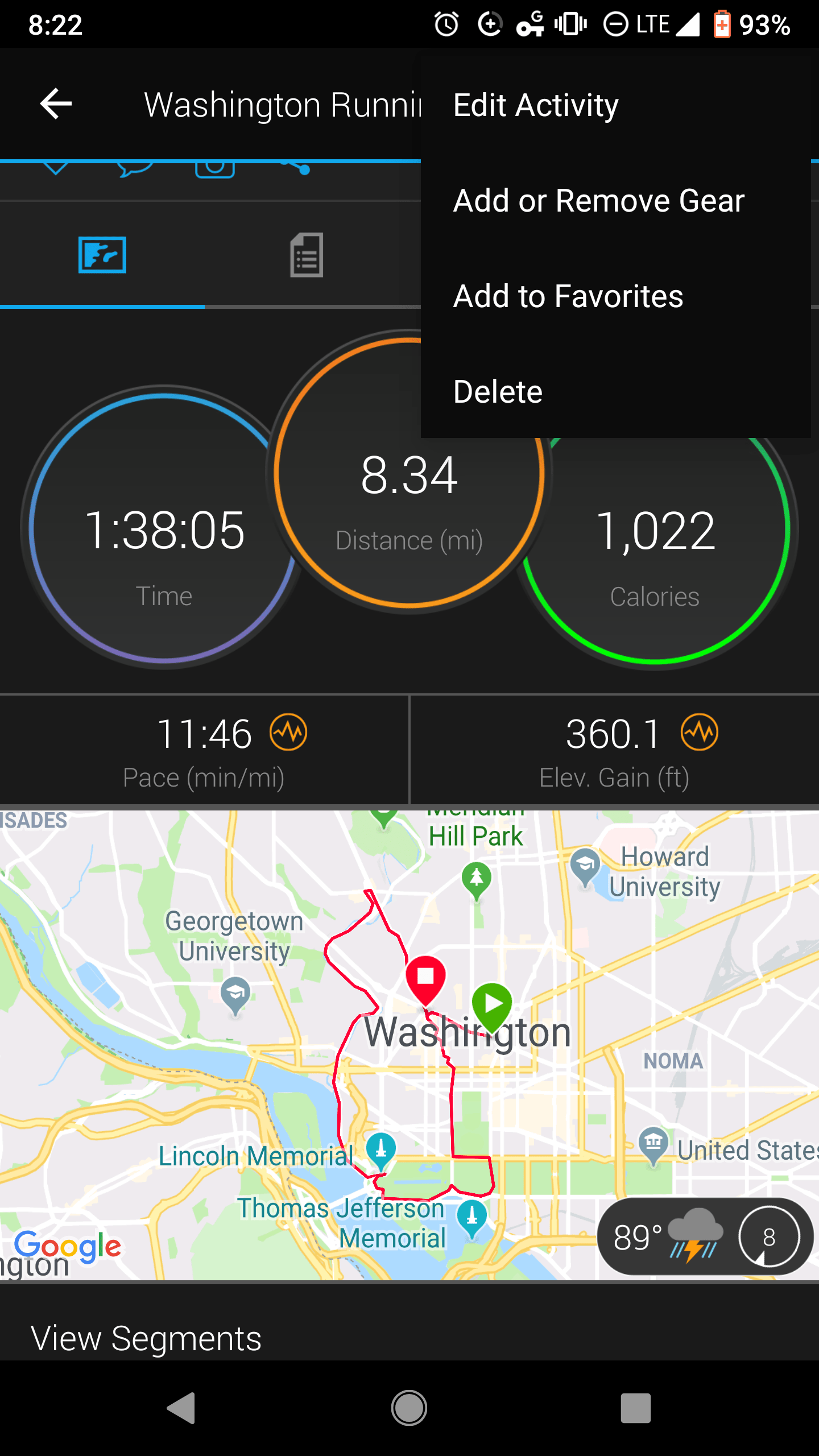Choose Add or Remove Gear option
The image size is (819, 1456).
598,201
